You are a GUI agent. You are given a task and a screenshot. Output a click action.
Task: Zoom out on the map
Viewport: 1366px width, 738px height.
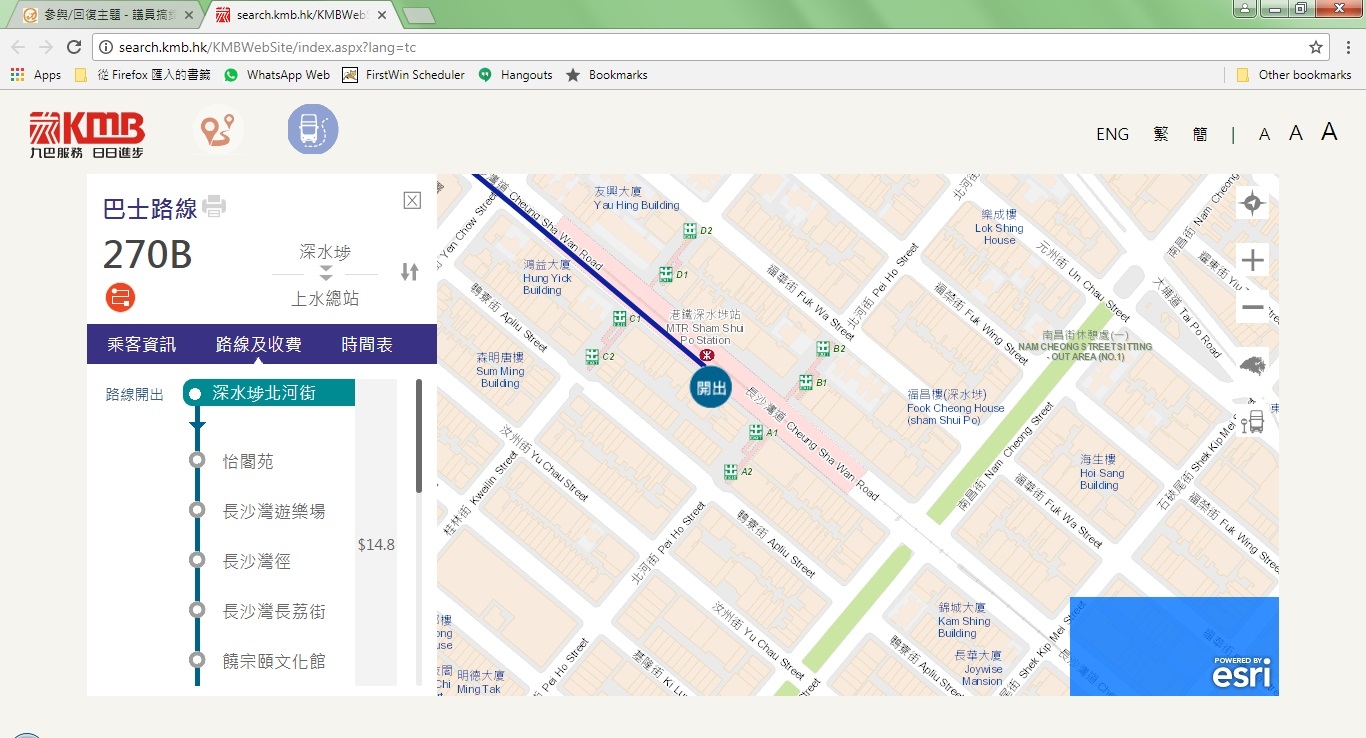[x=1252, y=308]
